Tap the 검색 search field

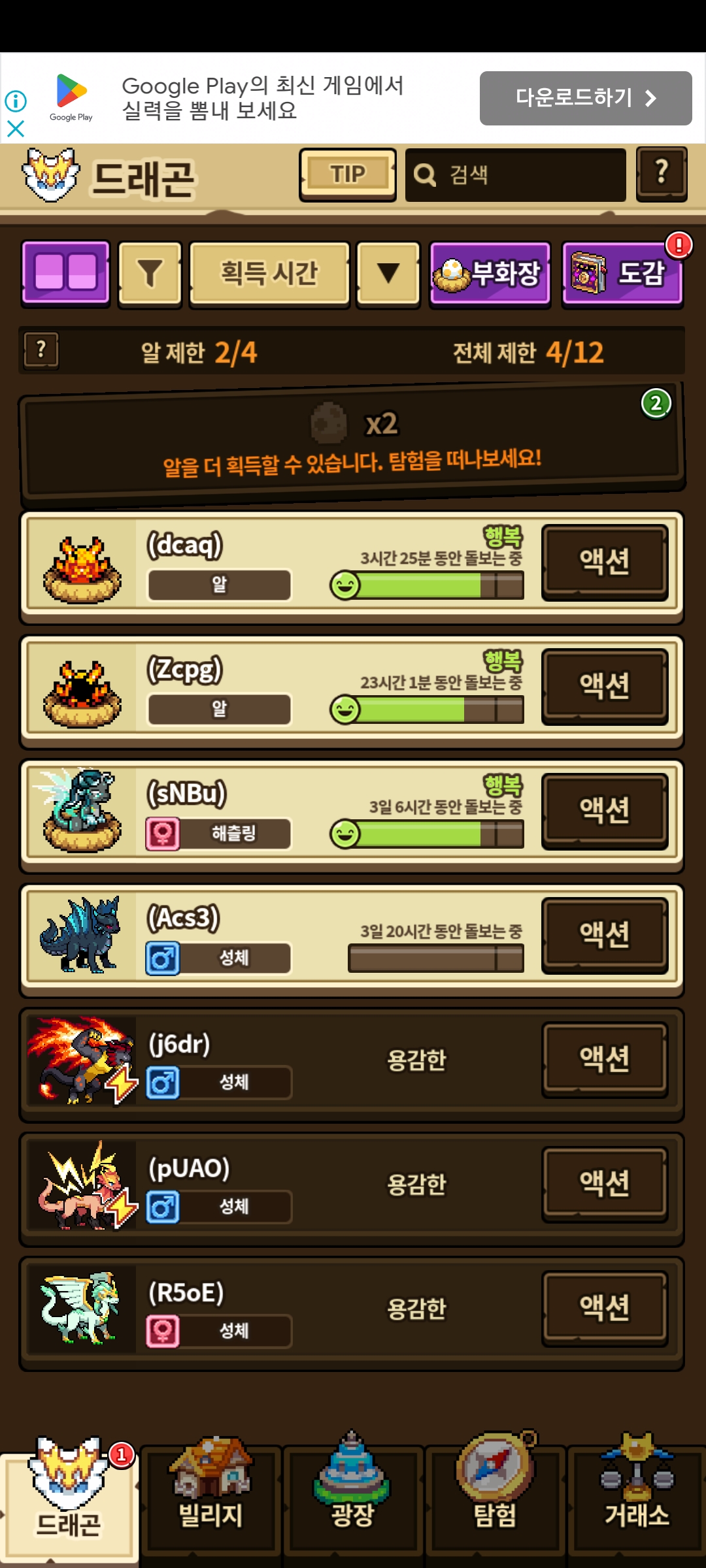[x=515, y=174]
